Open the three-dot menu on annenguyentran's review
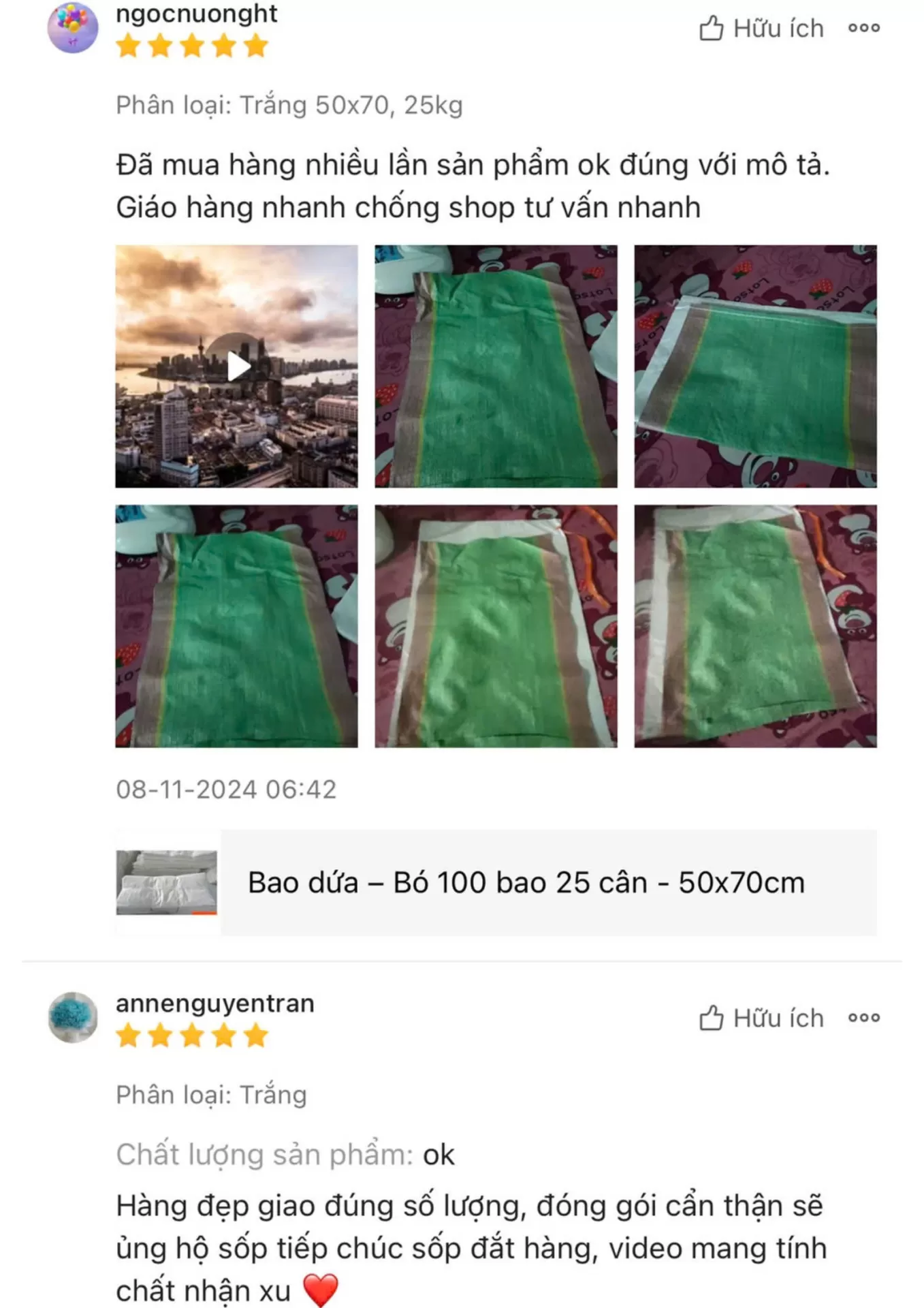Image resolution: width=924 pixels, height=1308 pixels. click(865, 1018)
